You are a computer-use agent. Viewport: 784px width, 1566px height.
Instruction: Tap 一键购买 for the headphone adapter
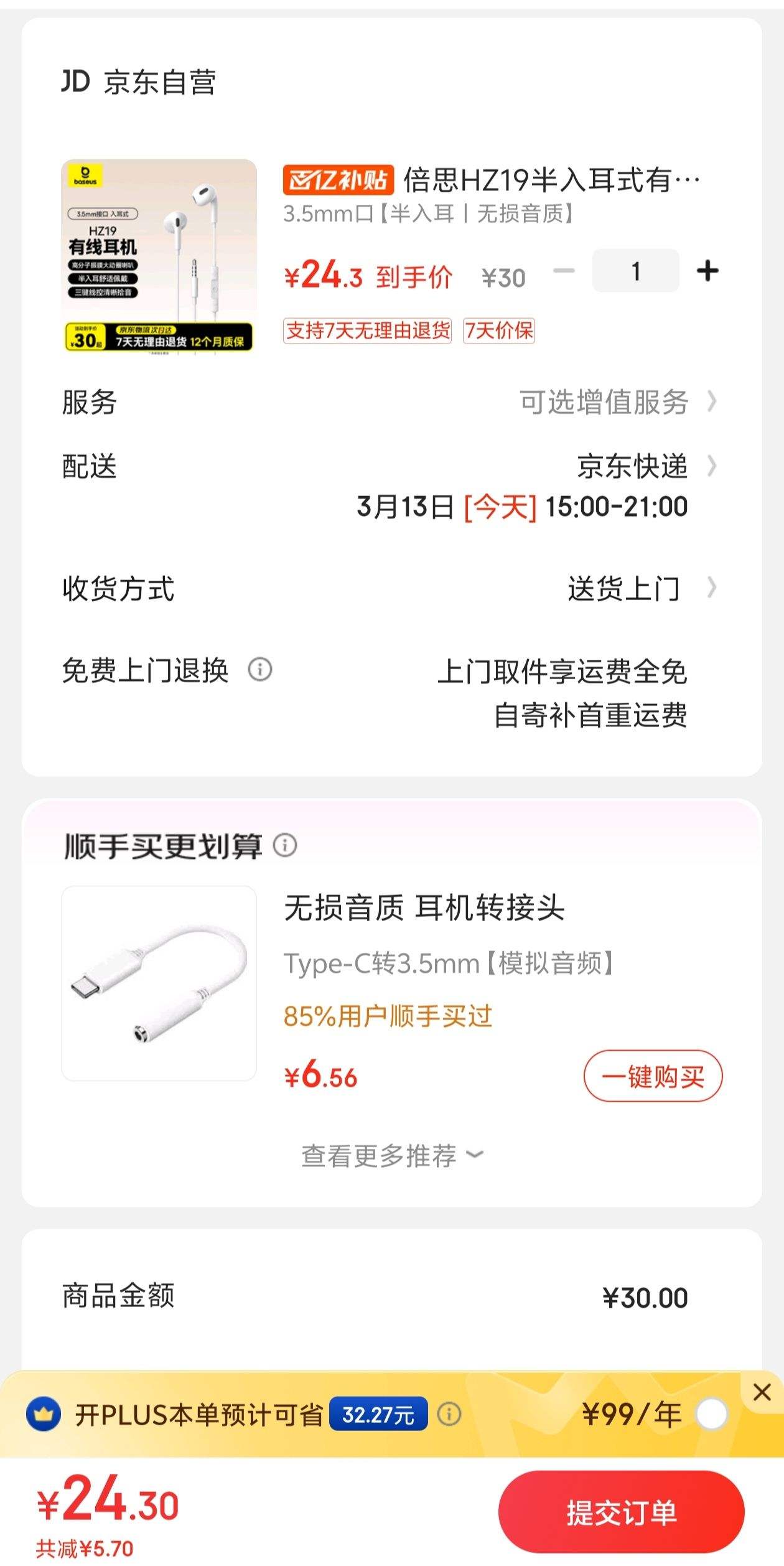pos(653,1076)
